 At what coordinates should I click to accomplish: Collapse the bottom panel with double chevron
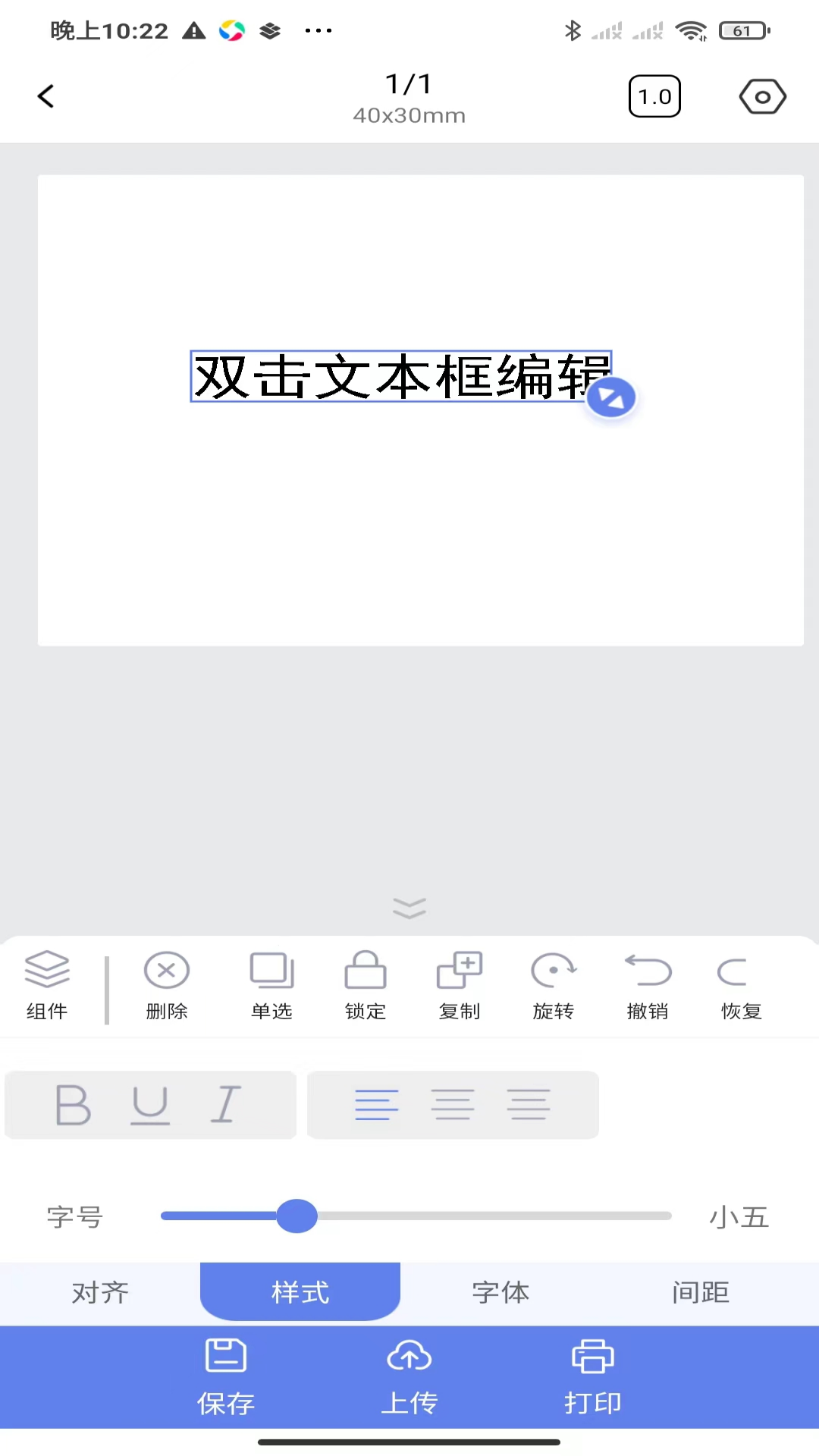[409, 908]
